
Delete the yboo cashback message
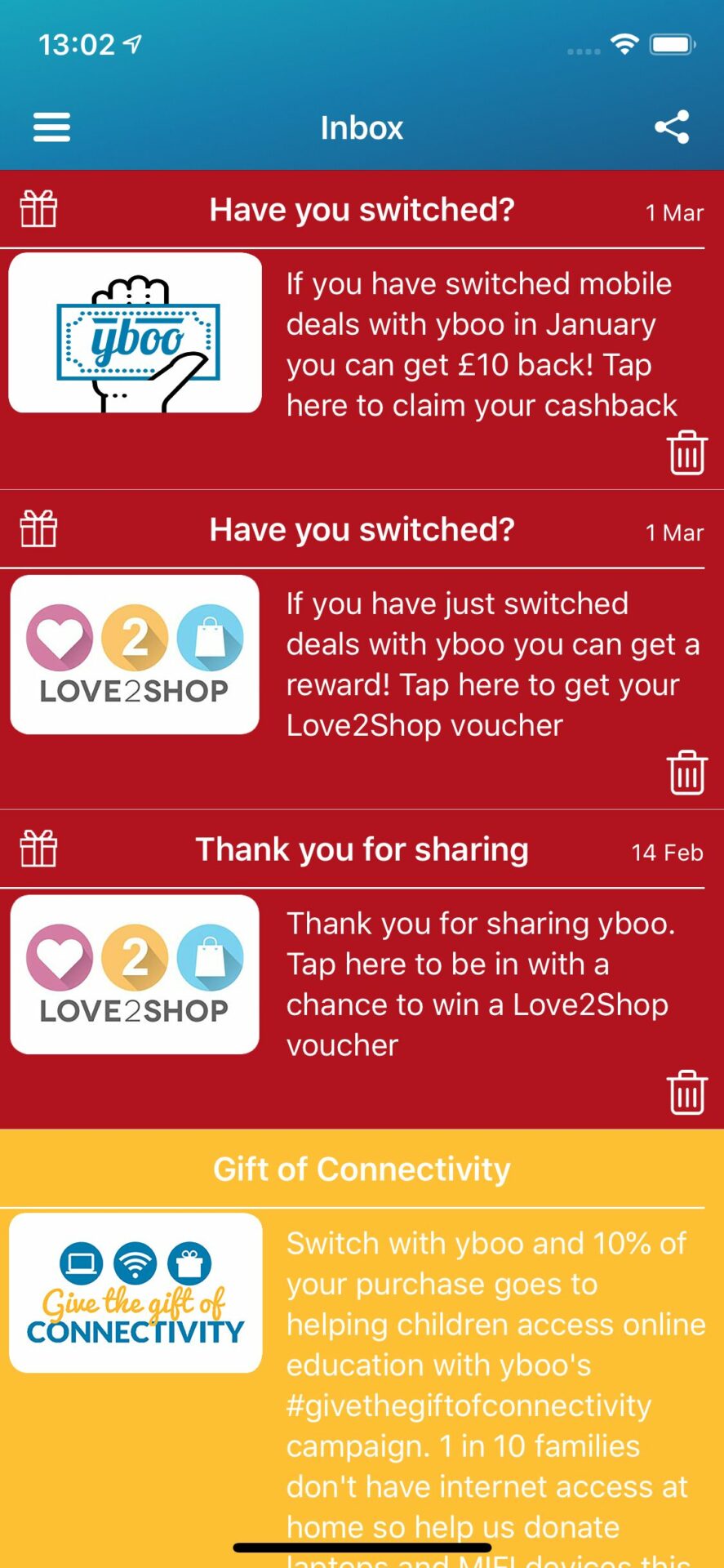686,452
